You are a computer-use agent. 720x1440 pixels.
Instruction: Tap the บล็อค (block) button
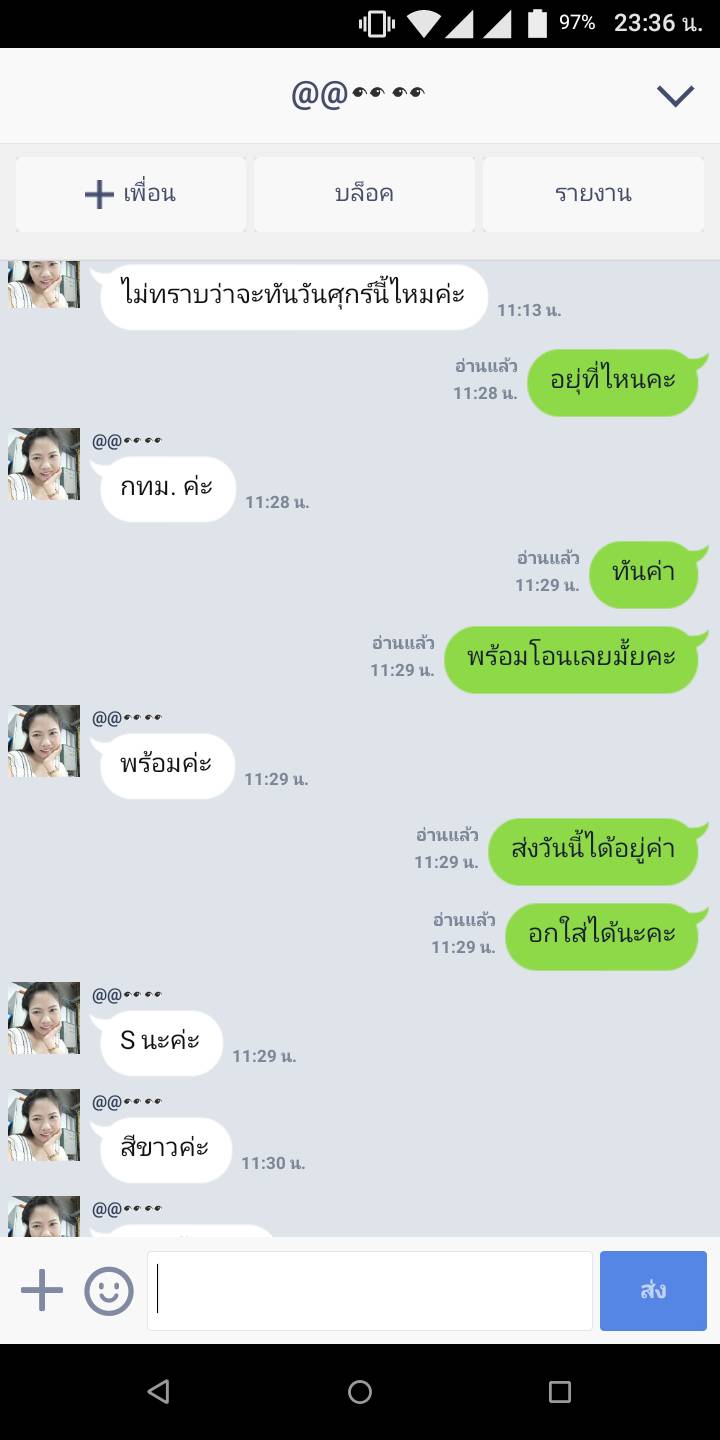(x=364, y=194)
